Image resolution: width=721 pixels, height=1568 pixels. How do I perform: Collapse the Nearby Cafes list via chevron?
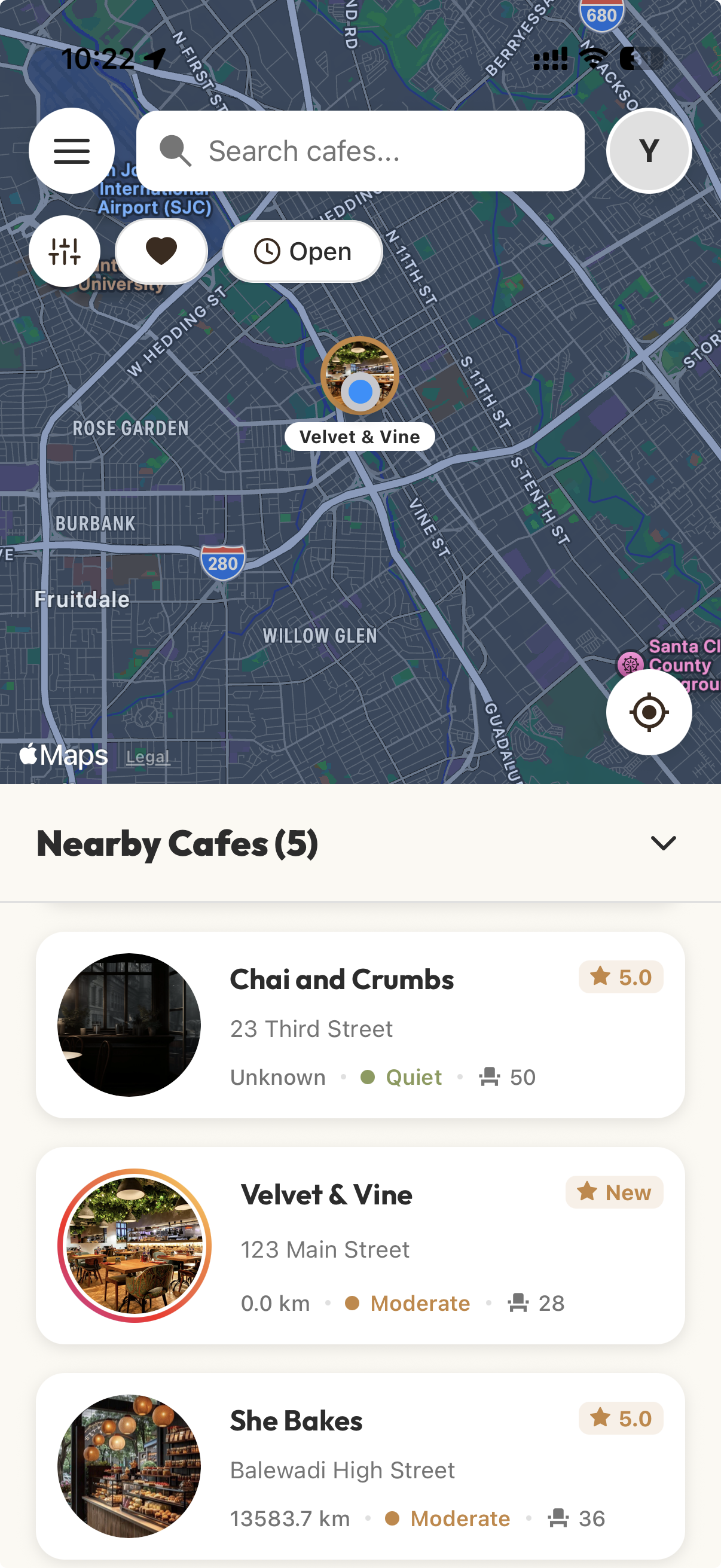662,843
